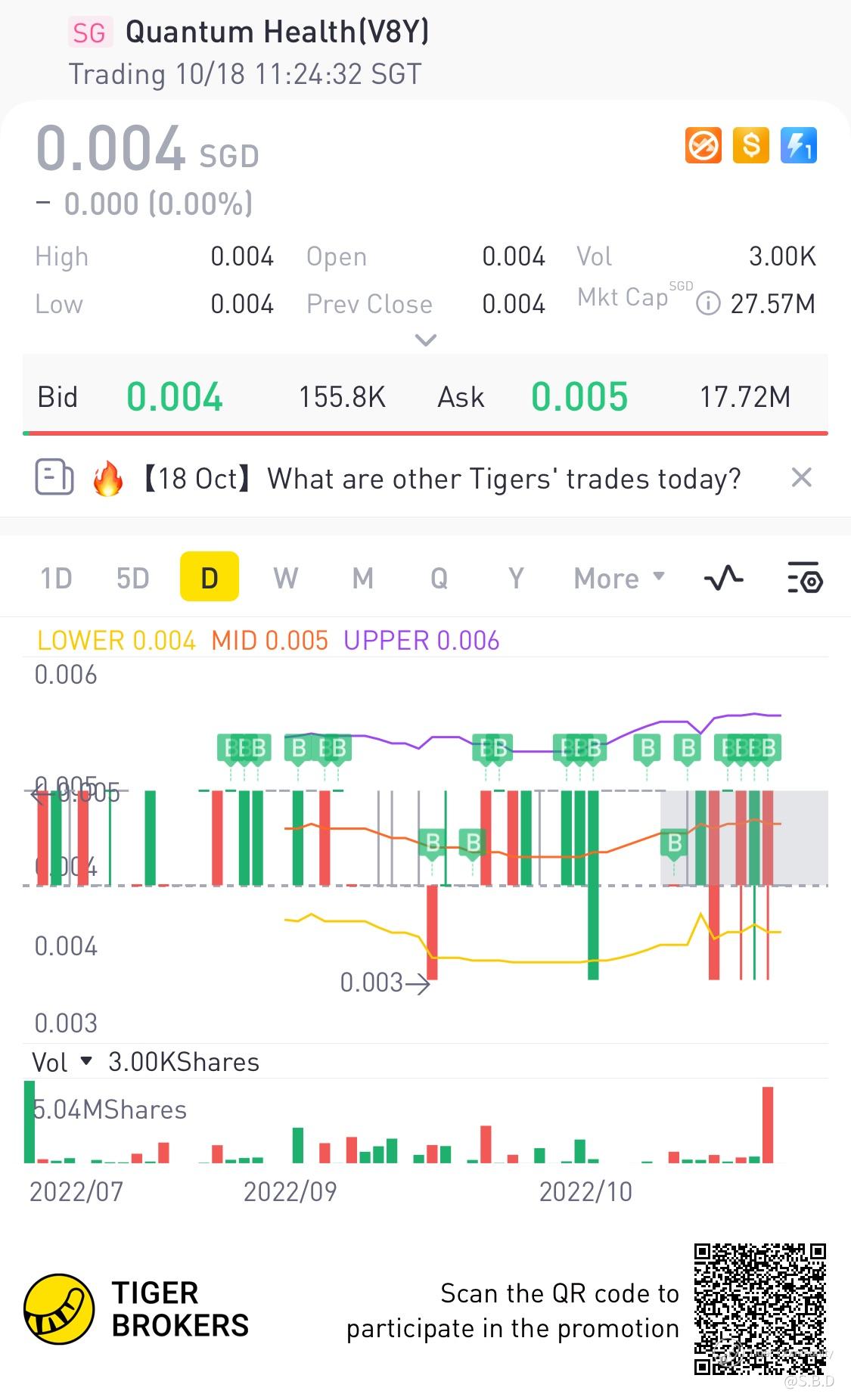The image size is (851, 1400).
Task: Dismiss the Tigers' trades banner
Action: click(801, 478)
